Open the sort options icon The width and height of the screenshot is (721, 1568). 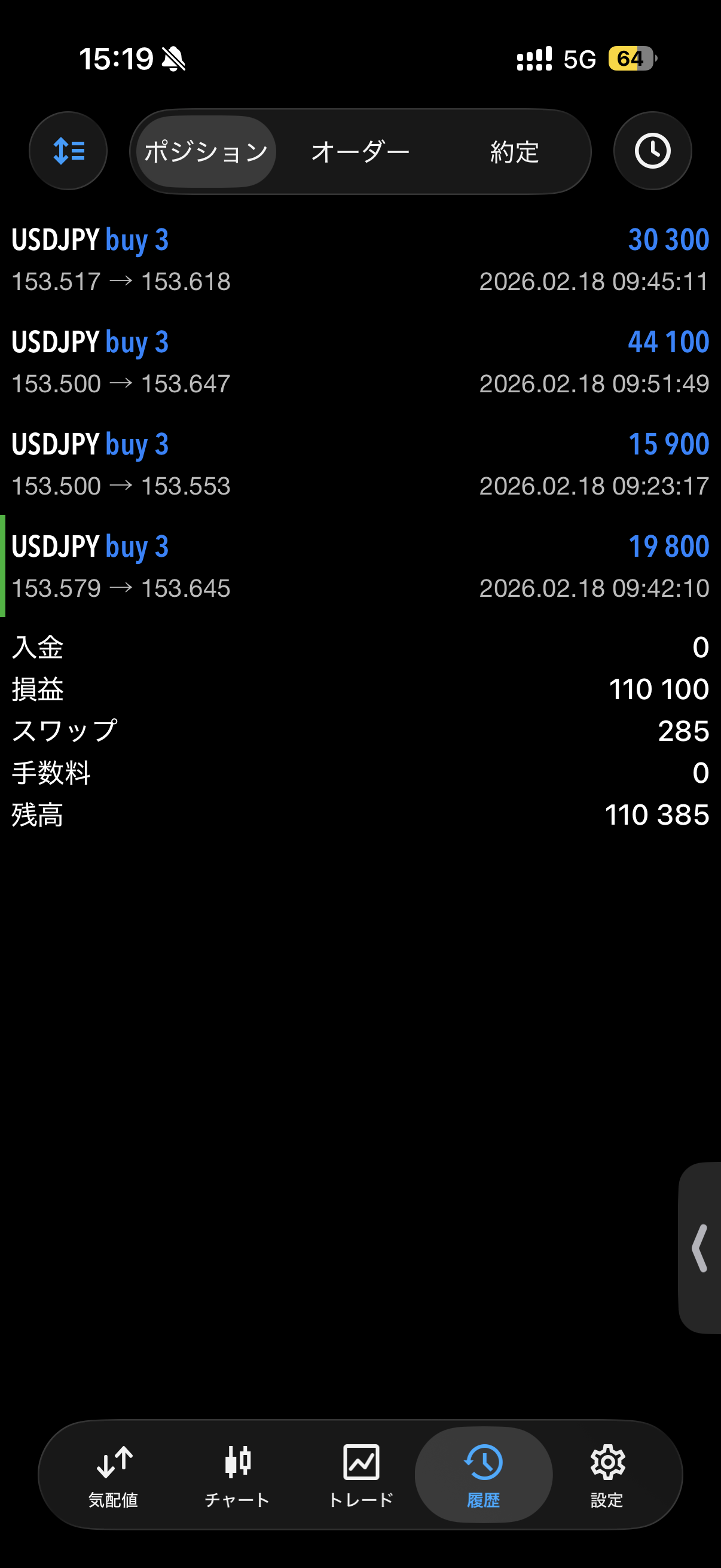pyautogui.click(x=68, y=151)
